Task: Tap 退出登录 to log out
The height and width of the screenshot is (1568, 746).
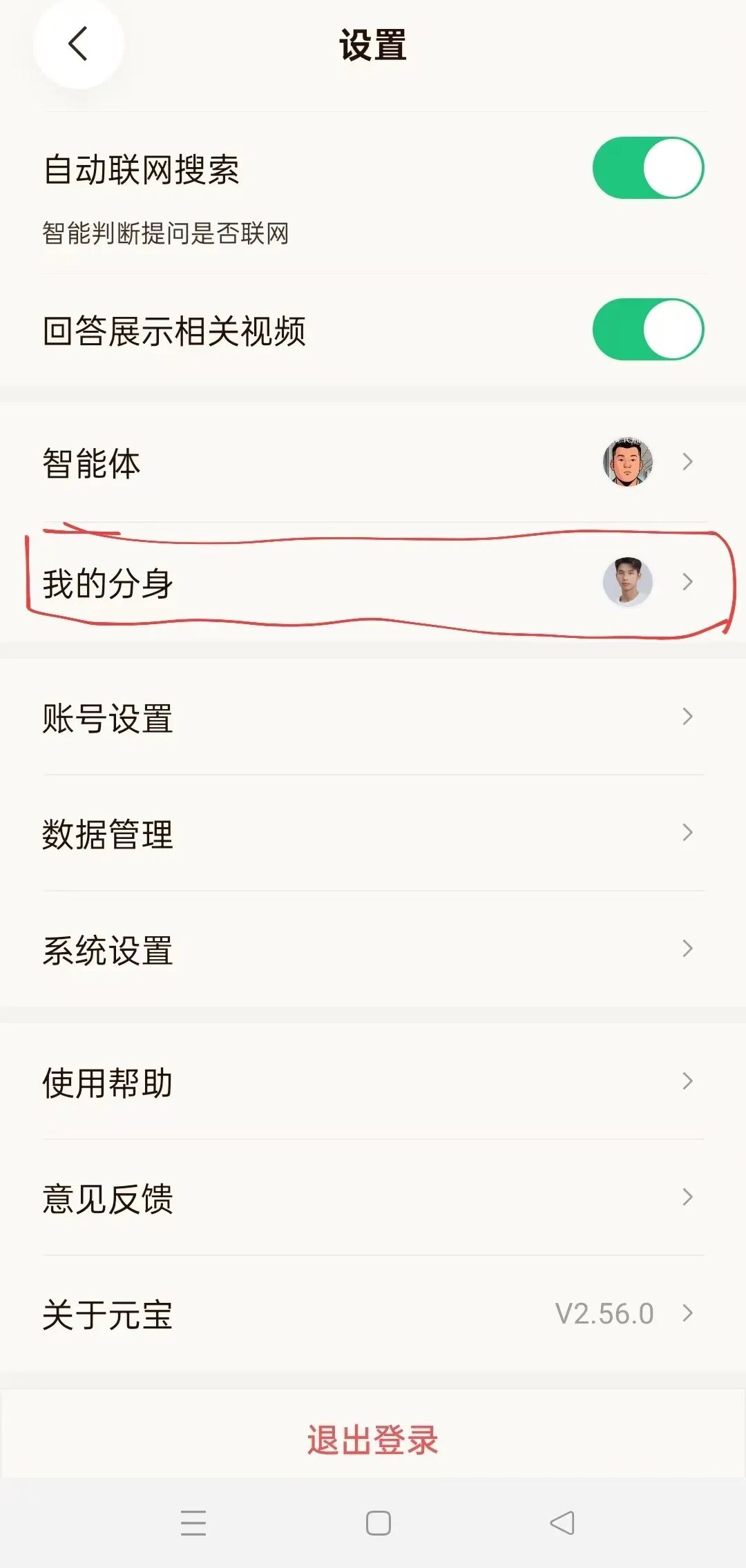Action: coord(373,1440)
